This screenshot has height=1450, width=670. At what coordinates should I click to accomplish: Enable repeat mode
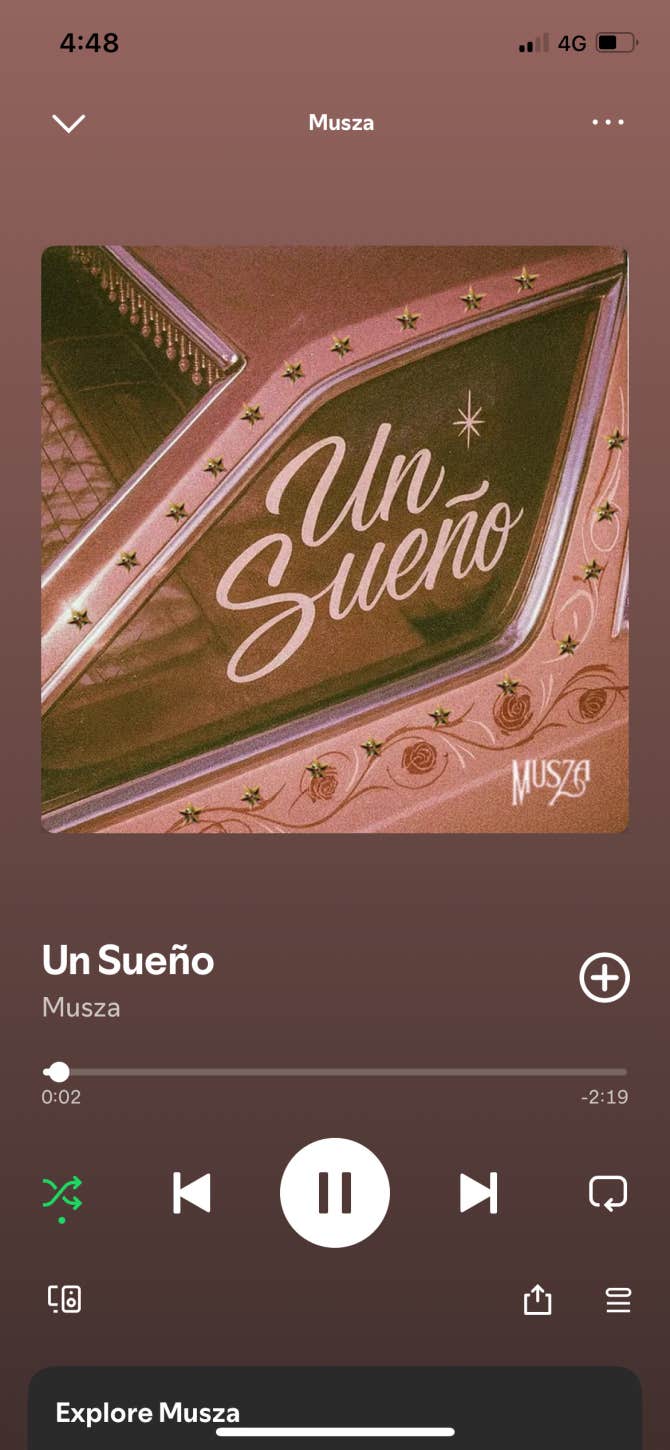pos(607,1193)
